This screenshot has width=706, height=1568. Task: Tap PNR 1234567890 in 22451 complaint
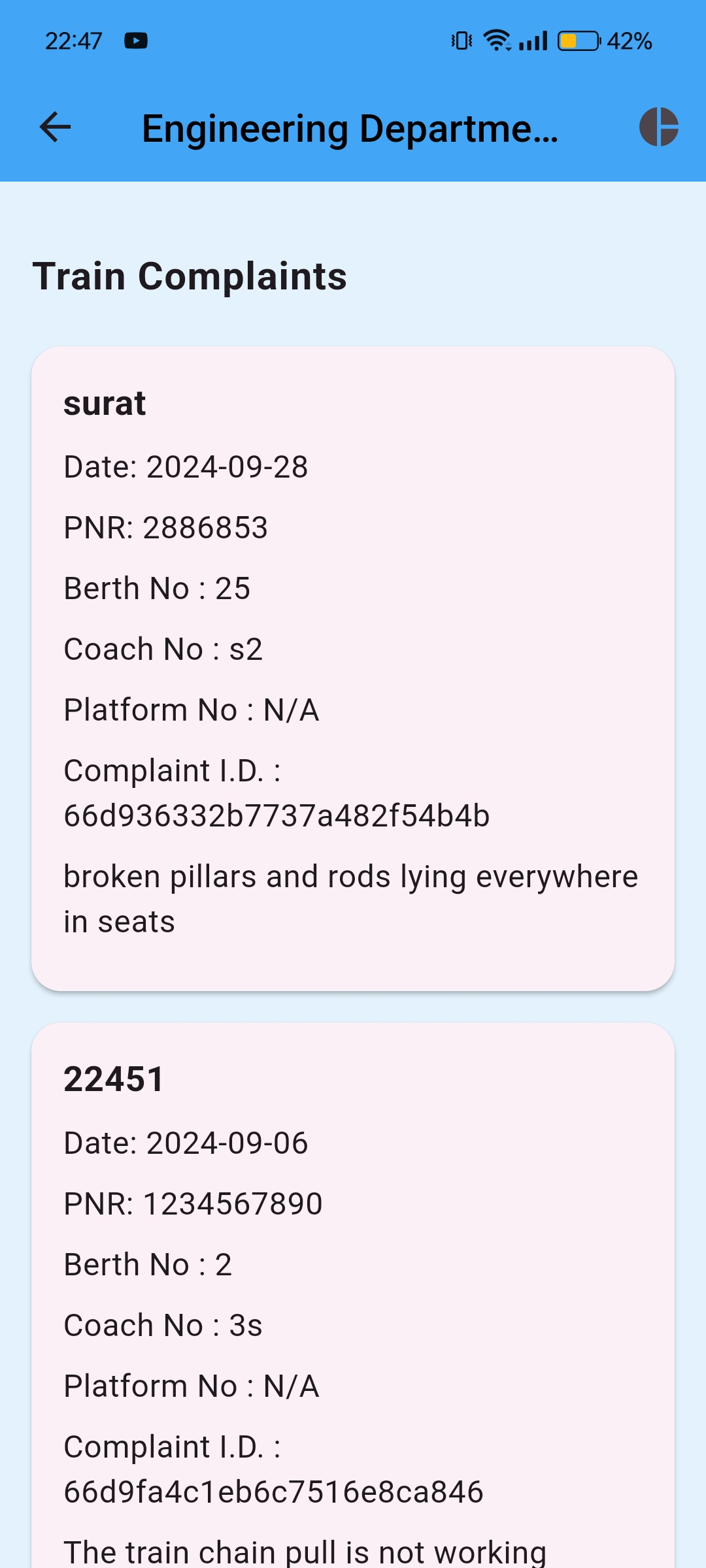click(192, 1202)
